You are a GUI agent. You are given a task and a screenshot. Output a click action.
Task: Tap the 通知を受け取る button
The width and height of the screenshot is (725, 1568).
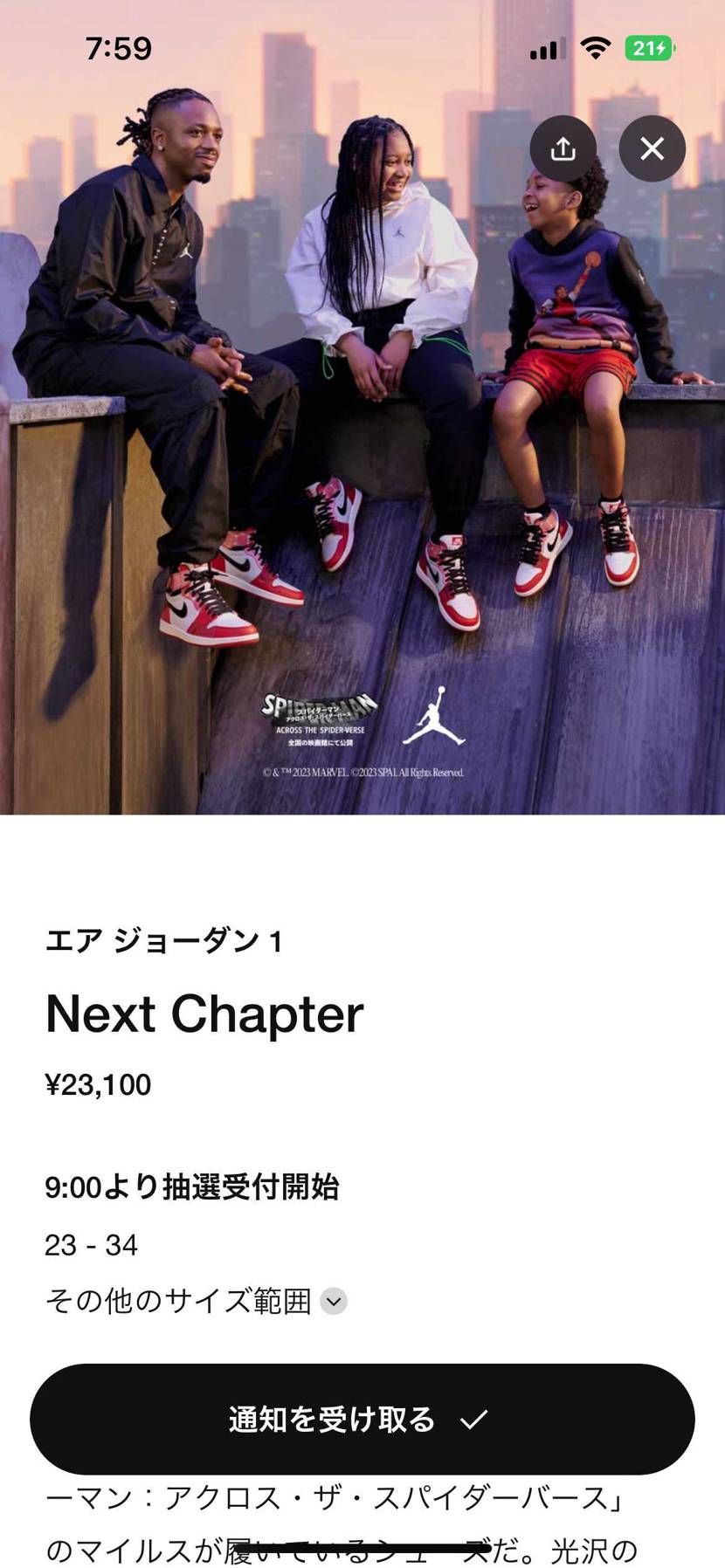click(x=362, y=1419)
